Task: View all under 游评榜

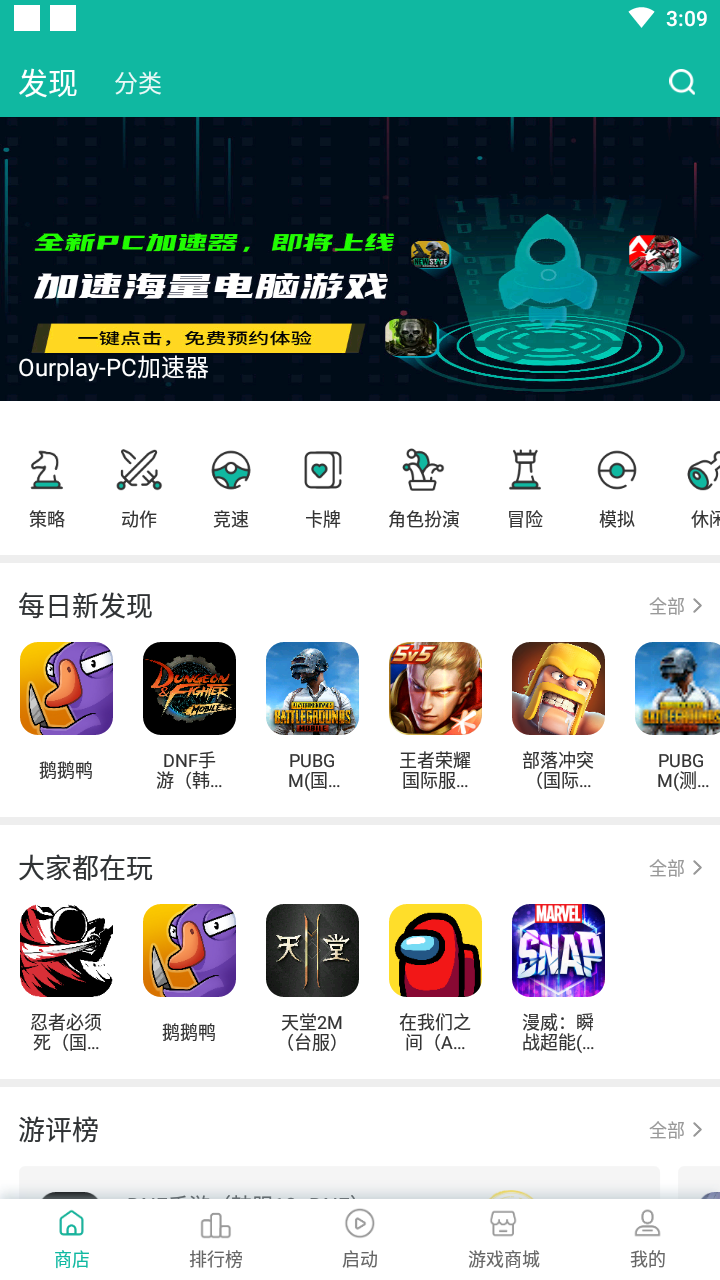Action: [x=676, y=1130]
